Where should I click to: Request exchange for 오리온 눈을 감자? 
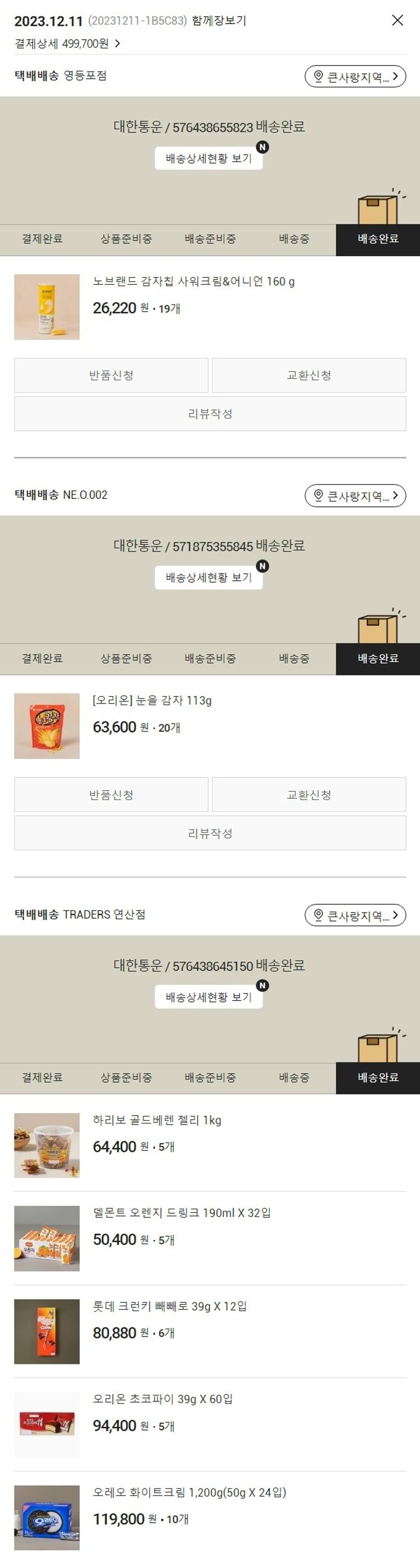coord(309,794)
